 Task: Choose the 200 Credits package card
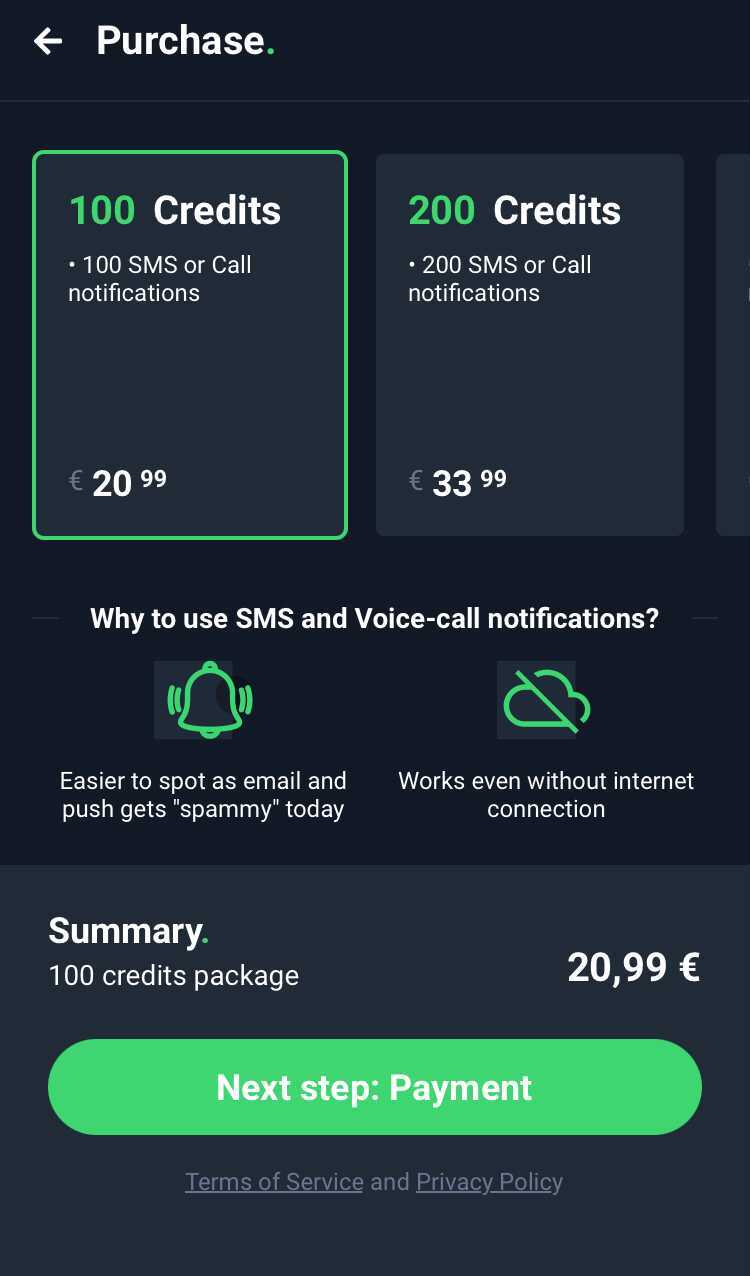530,345
